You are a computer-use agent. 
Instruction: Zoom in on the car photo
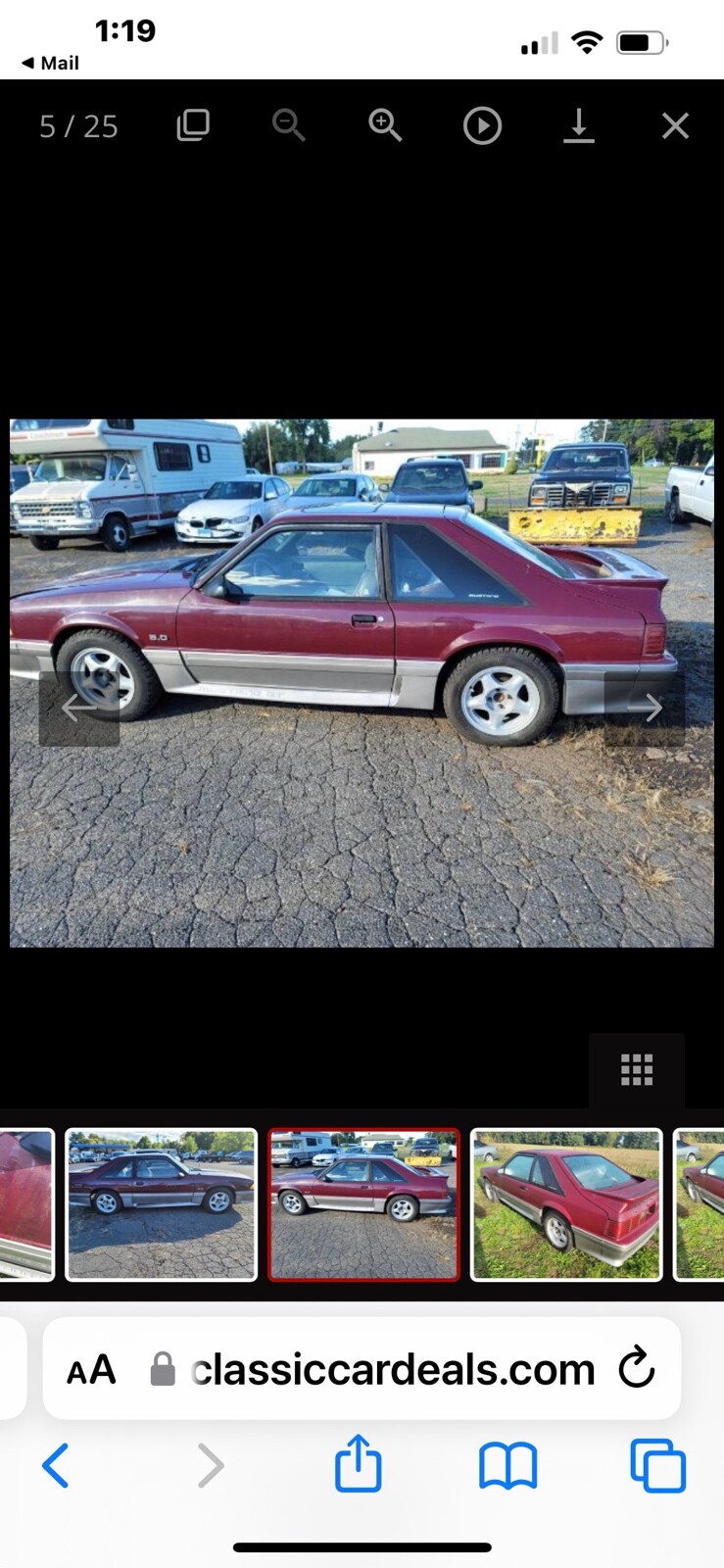[385, 126]
